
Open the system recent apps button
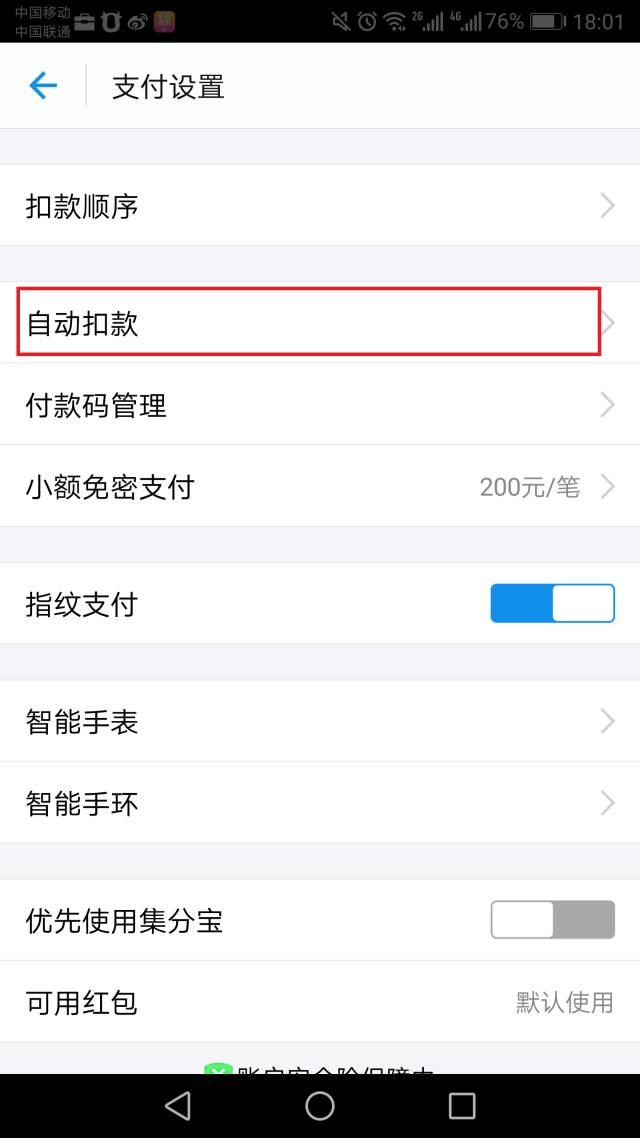(x=462, y=1105)
